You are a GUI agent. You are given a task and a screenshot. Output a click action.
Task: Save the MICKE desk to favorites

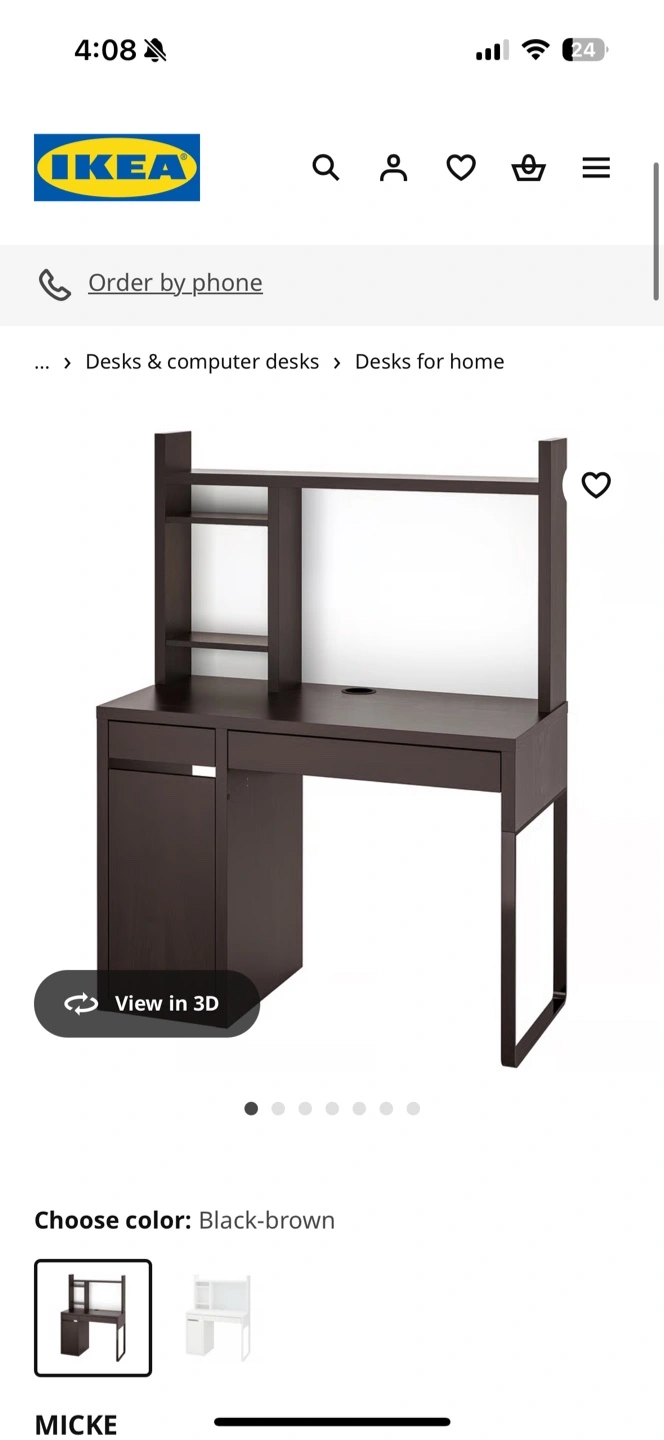[596, 485]
